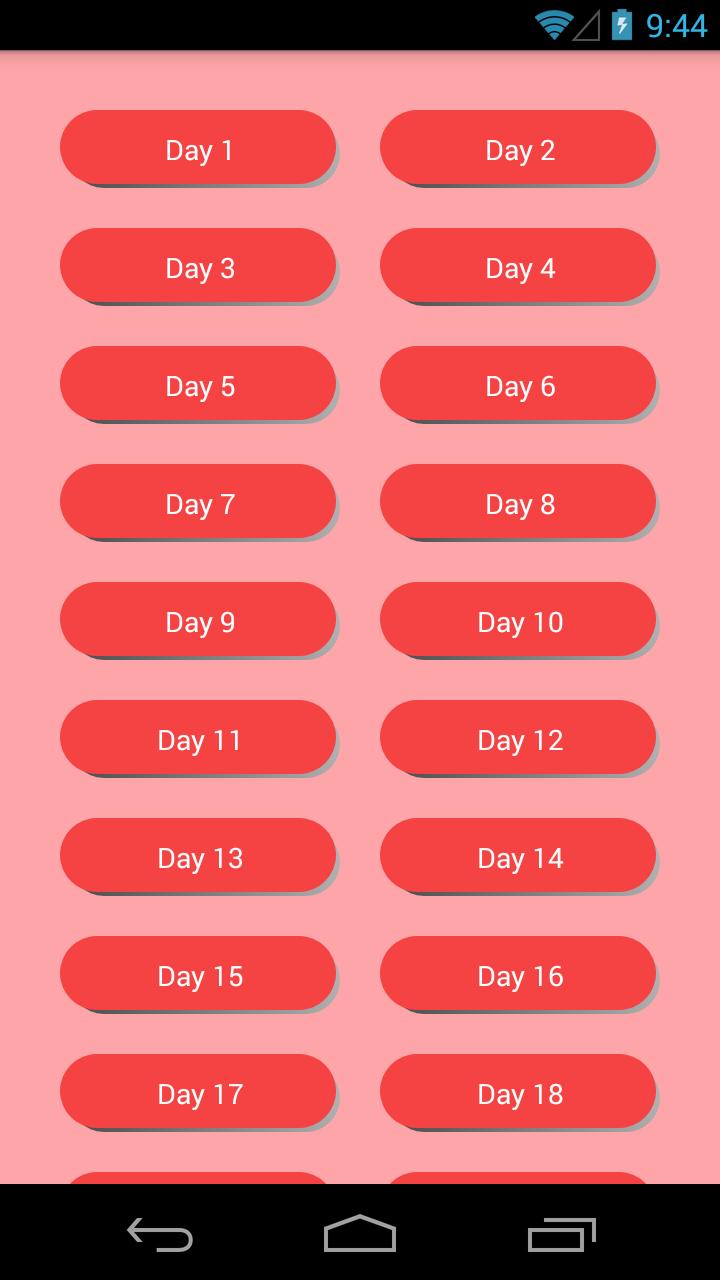Select Day 2
Viewport: 720px width, 1280px height.
click(518, 148)
